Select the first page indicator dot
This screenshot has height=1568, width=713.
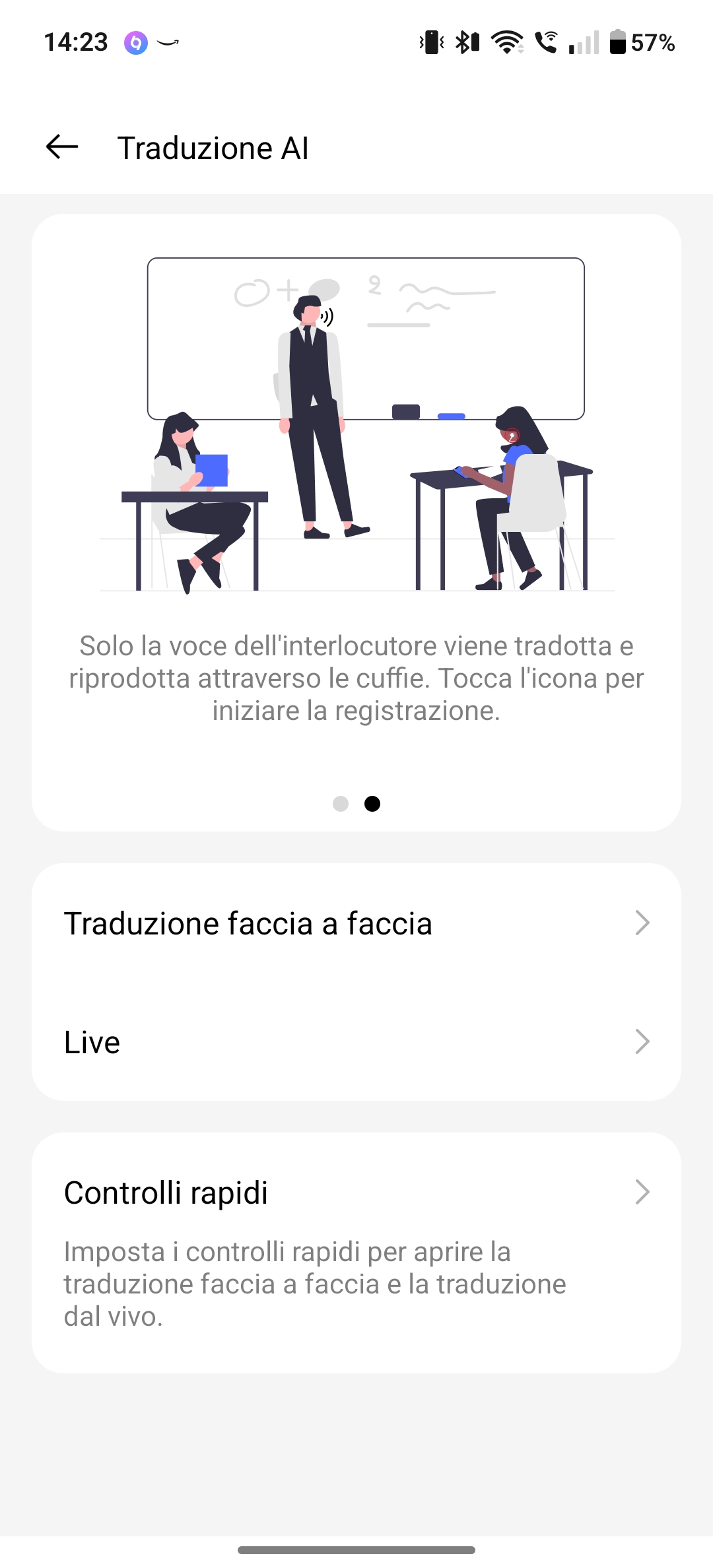[341, 804]
